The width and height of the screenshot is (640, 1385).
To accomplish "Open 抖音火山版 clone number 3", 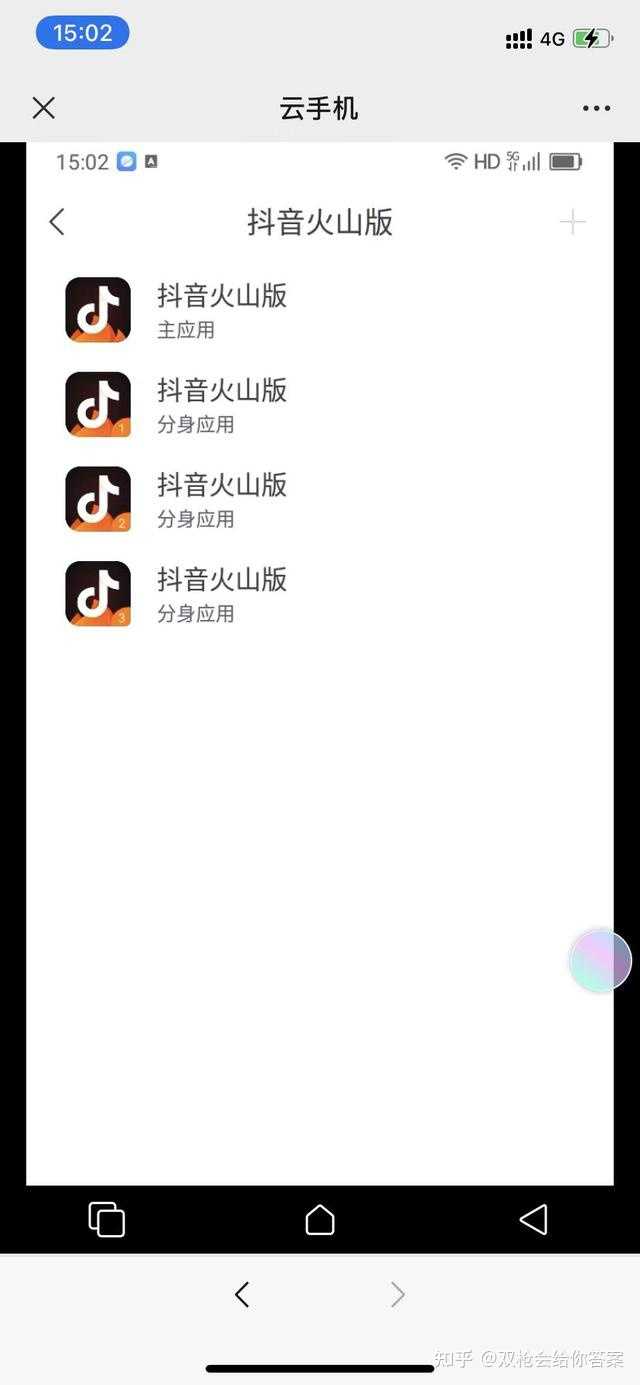I will click(220, 595).
